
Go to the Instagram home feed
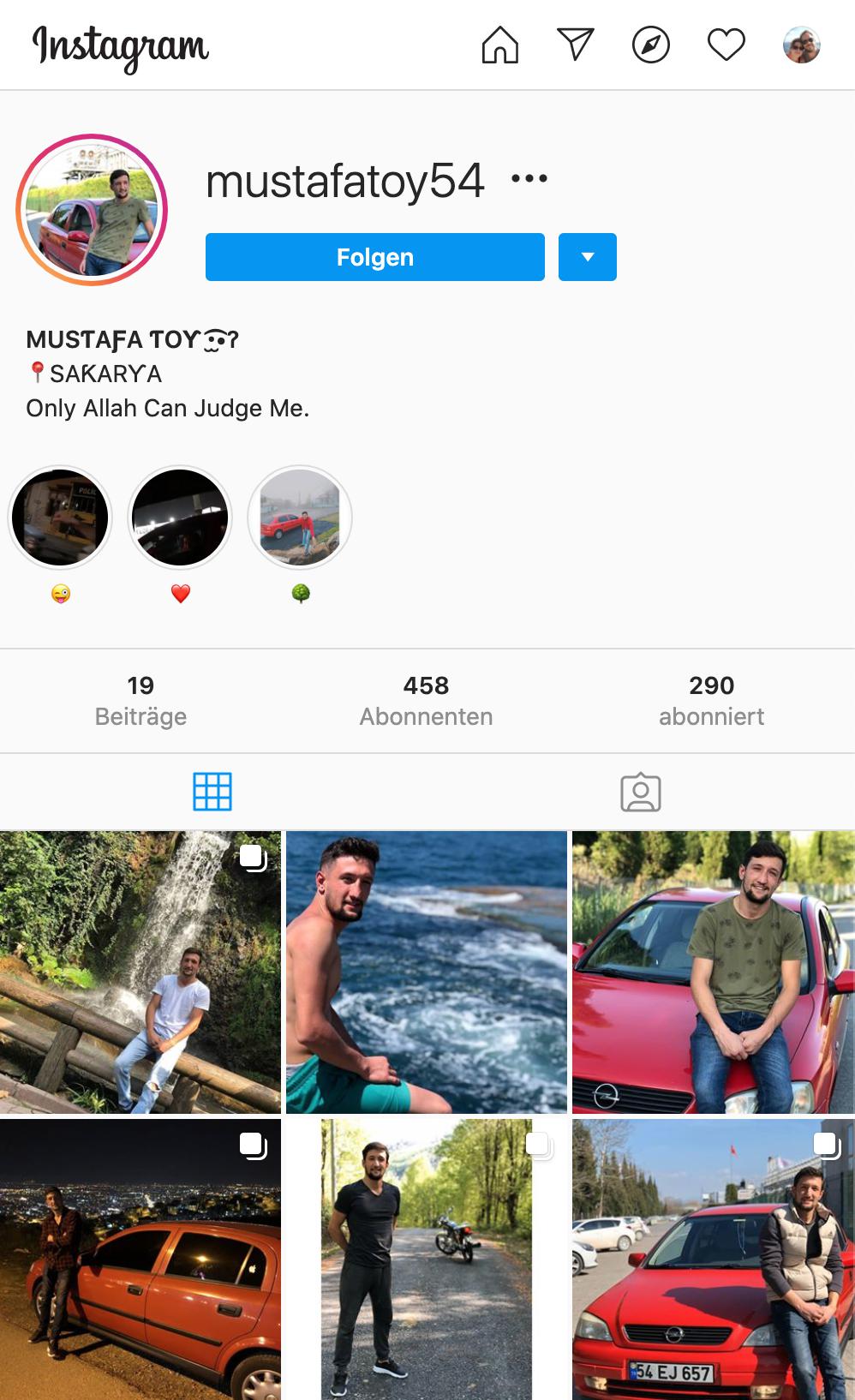(500, 45)
